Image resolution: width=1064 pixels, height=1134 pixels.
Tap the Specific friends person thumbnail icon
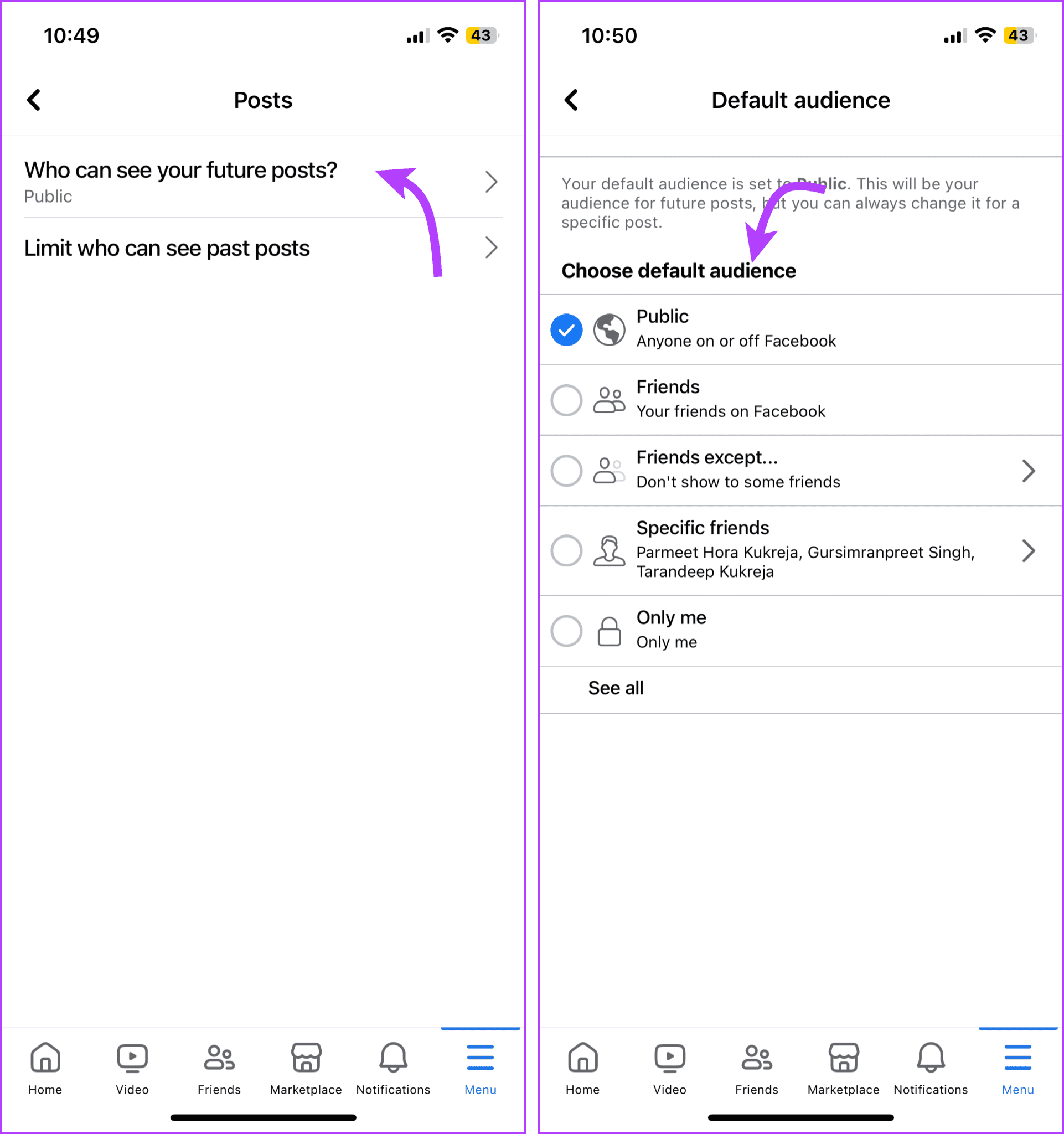tap(609, 550)
